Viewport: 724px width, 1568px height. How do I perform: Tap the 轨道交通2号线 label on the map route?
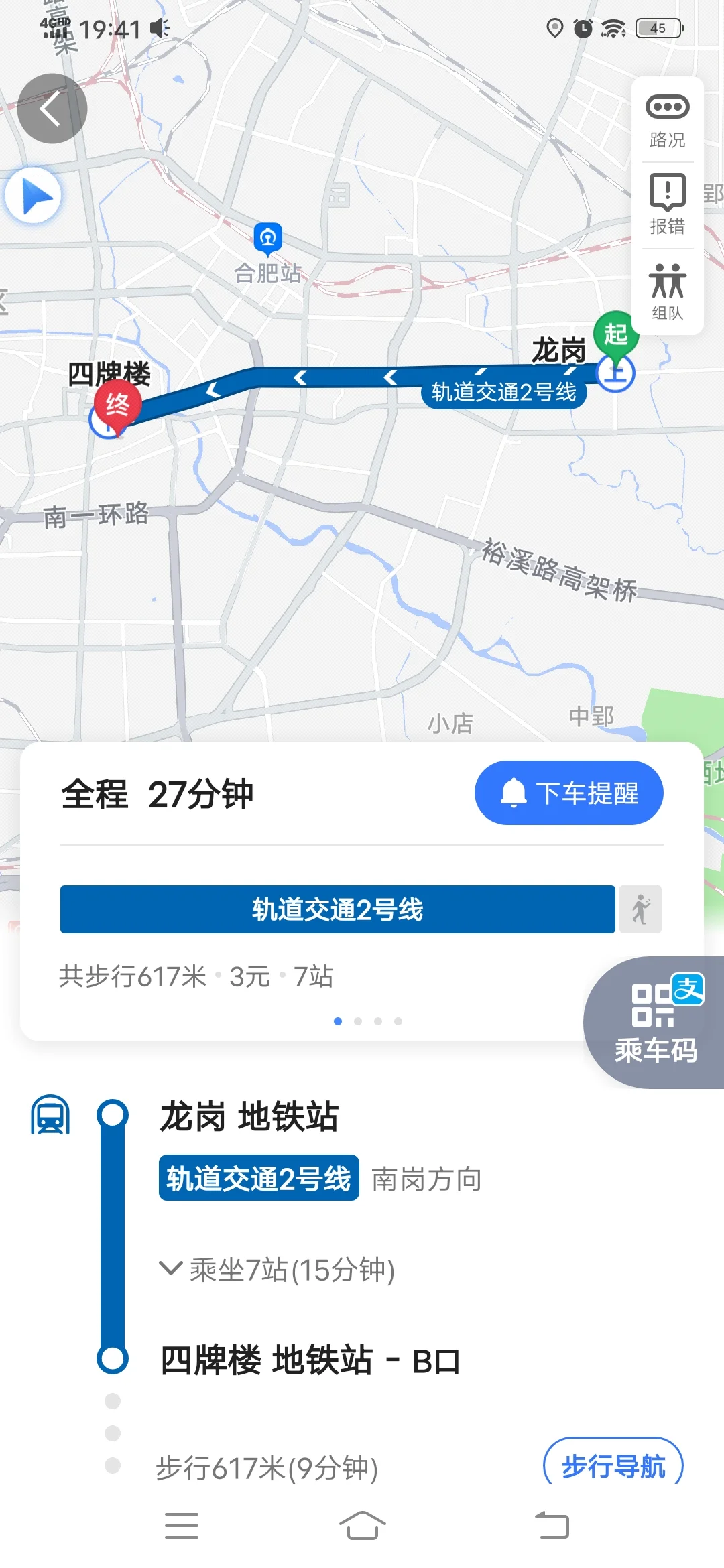504,393
